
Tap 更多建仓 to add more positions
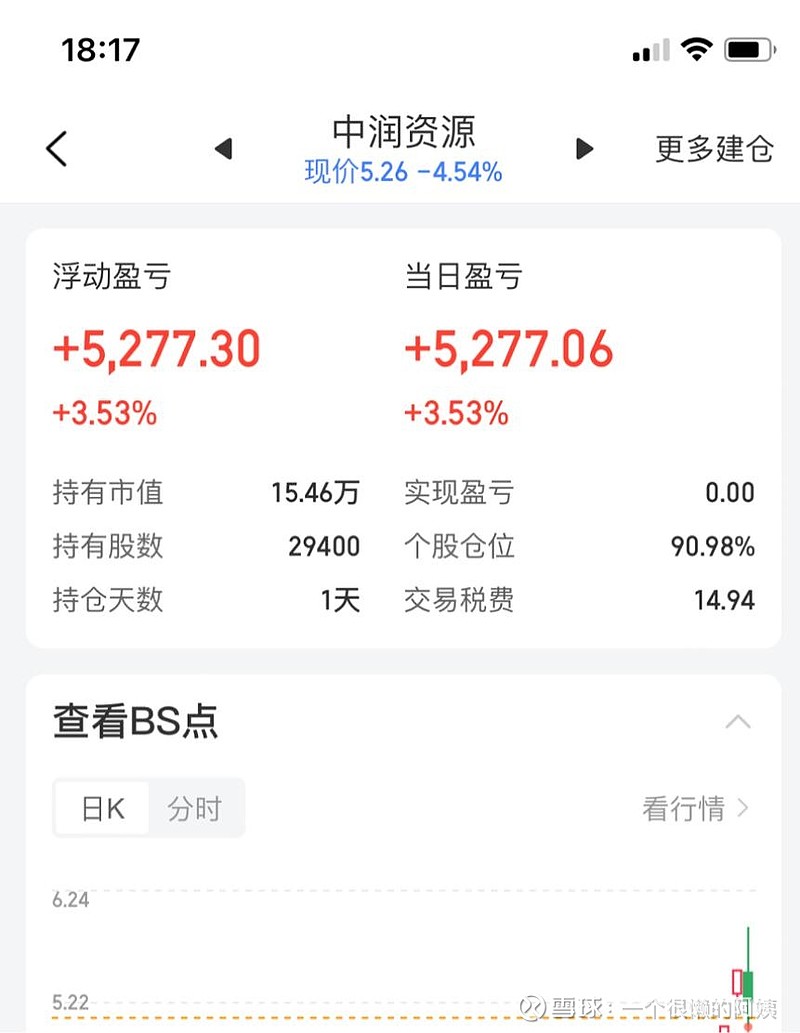click(x=713, y=148)
